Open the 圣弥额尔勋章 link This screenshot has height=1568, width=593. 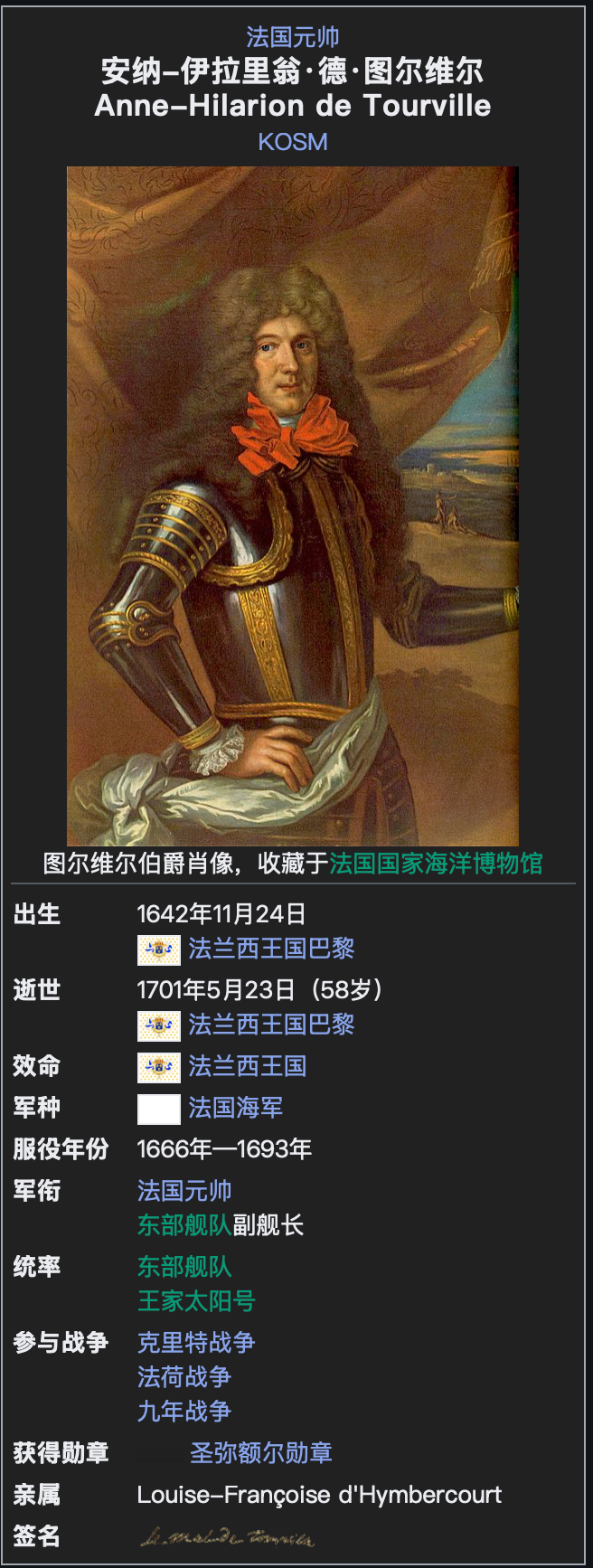tap(260, 1453)
